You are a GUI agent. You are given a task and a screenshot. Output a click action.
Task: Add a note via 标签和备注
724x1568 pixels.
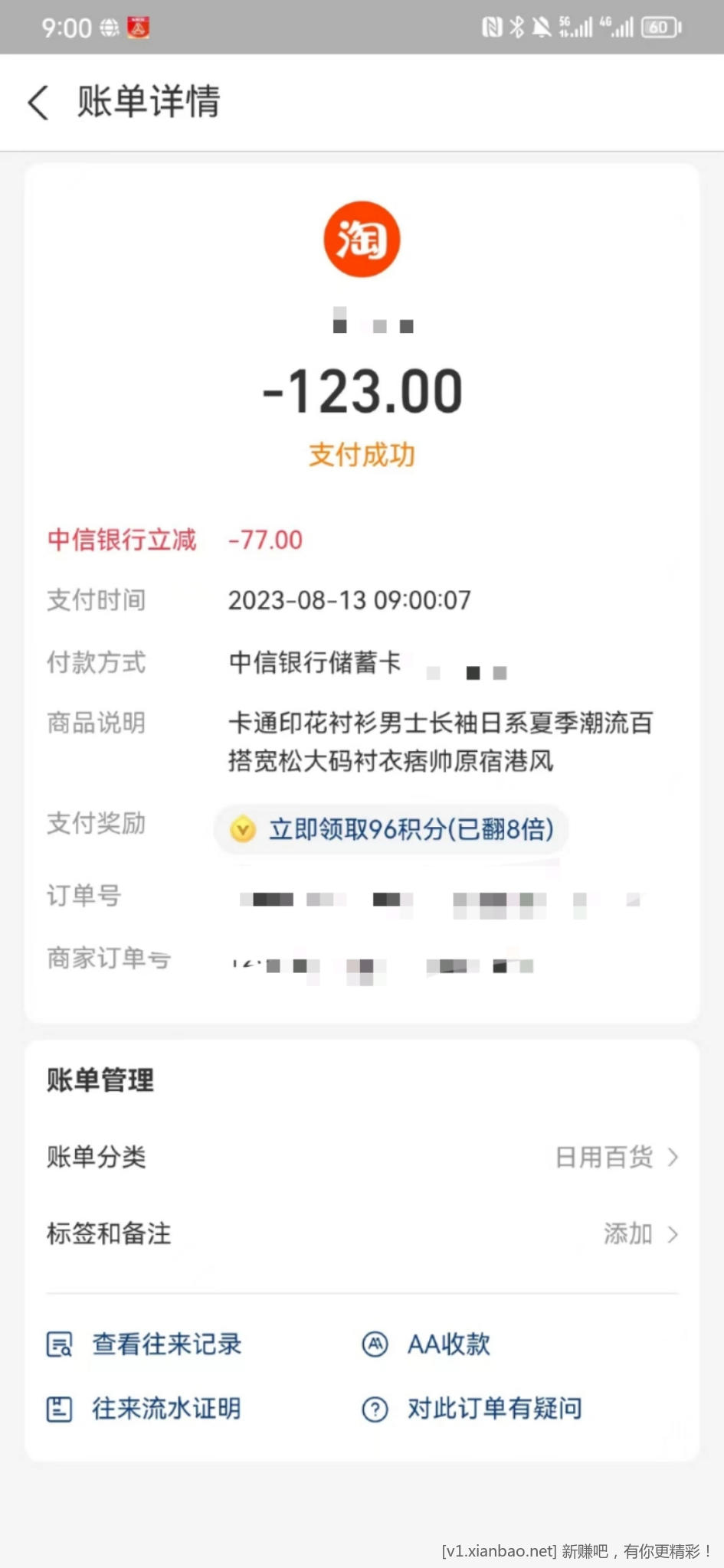point(362,1233)
